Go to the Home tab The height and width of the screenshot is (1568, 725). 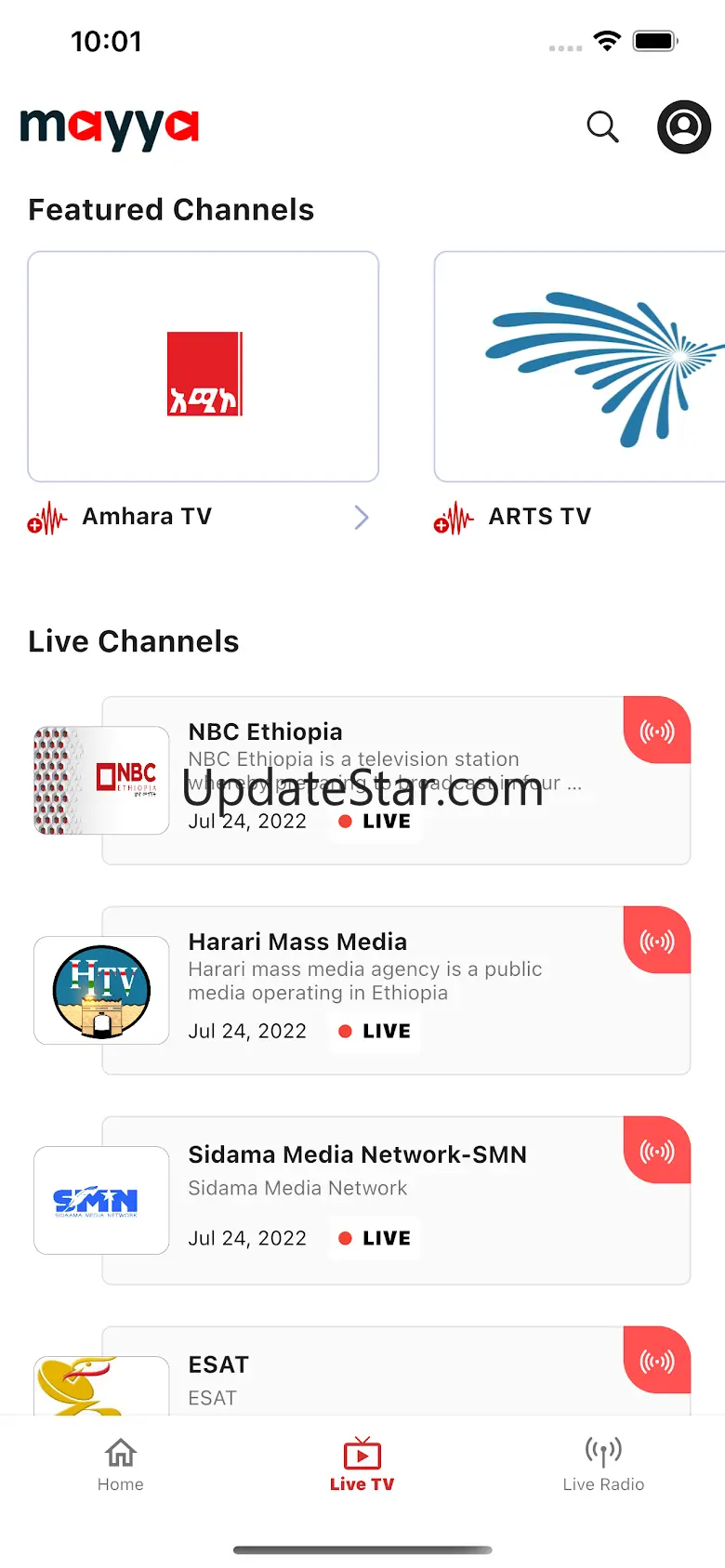[121, 1465]
